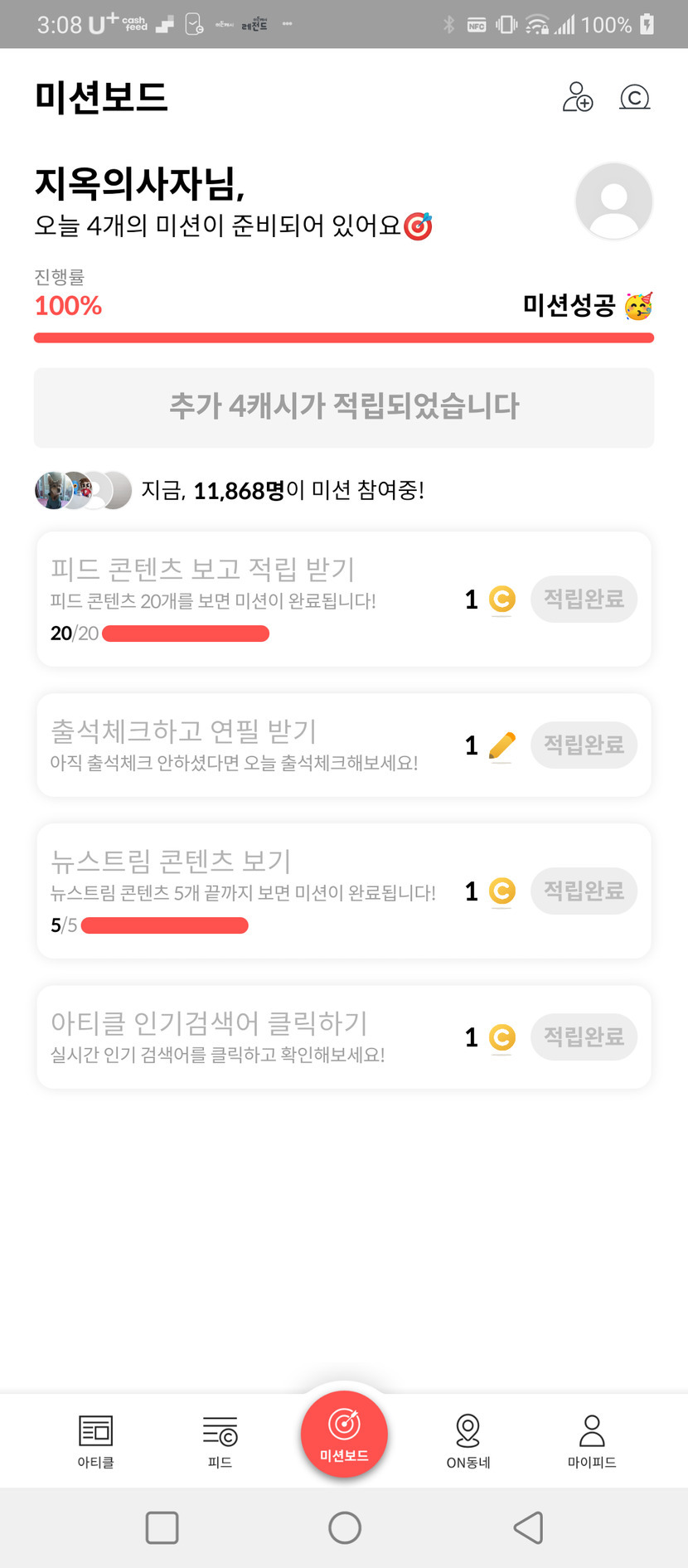Select the 미션보드 center tab

pyautogui.click(x=344, y=1434)
